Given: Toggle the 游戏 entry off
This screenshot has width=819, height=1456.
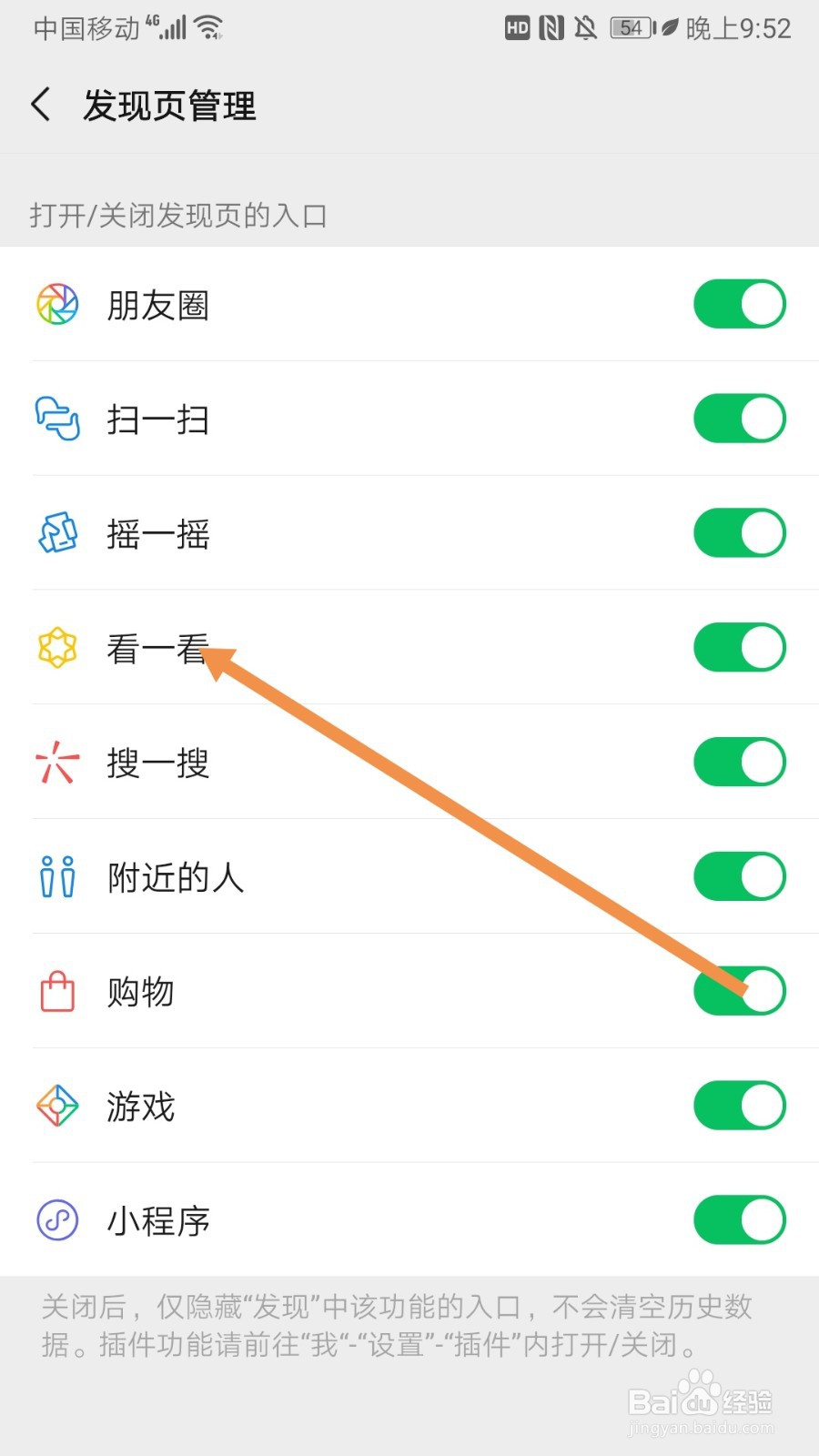Looking at the screenshot, I should (739, 1107).
